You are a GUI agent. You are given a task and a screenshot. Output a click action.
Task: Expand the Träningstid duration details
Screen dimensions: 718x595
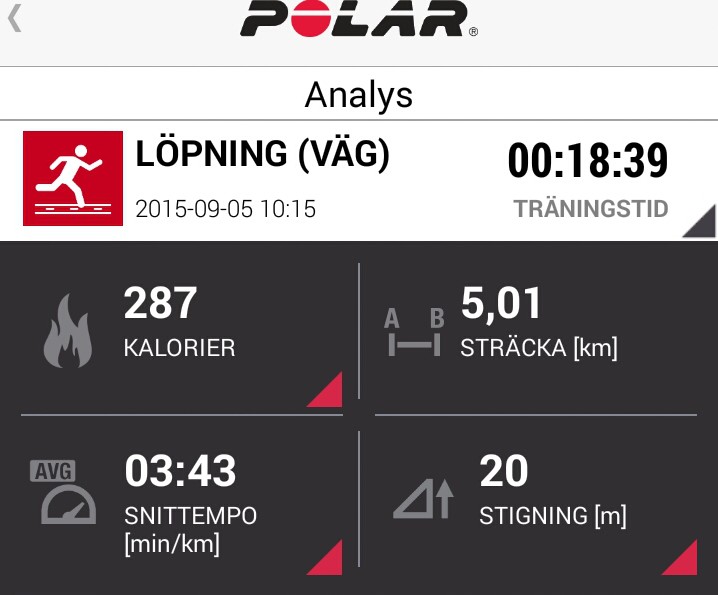[589, 180]
